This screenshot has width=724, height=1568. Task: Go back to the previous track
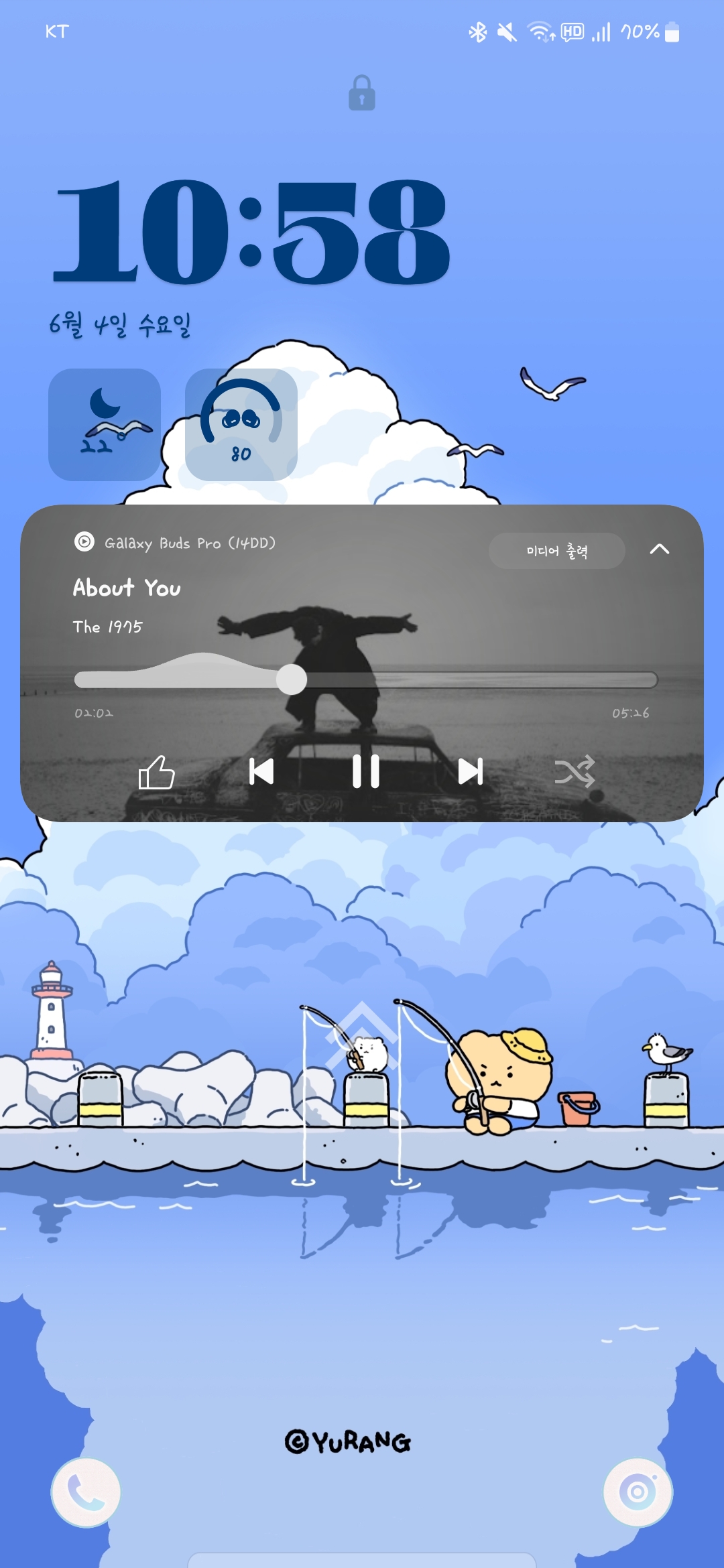261,771
